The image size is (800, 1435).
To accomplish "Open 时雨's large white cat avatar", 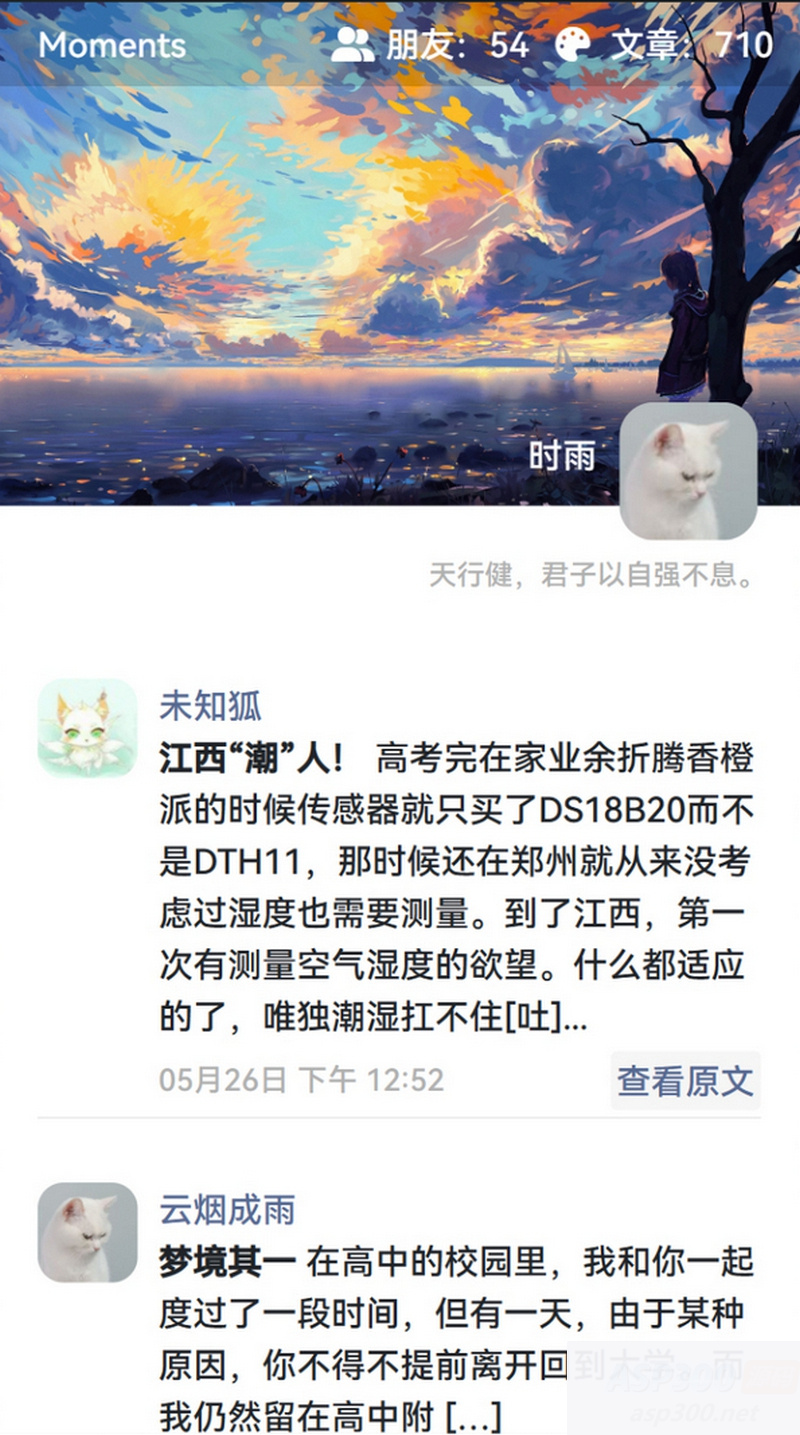I will pyautogui.click(x=688, y=471).
